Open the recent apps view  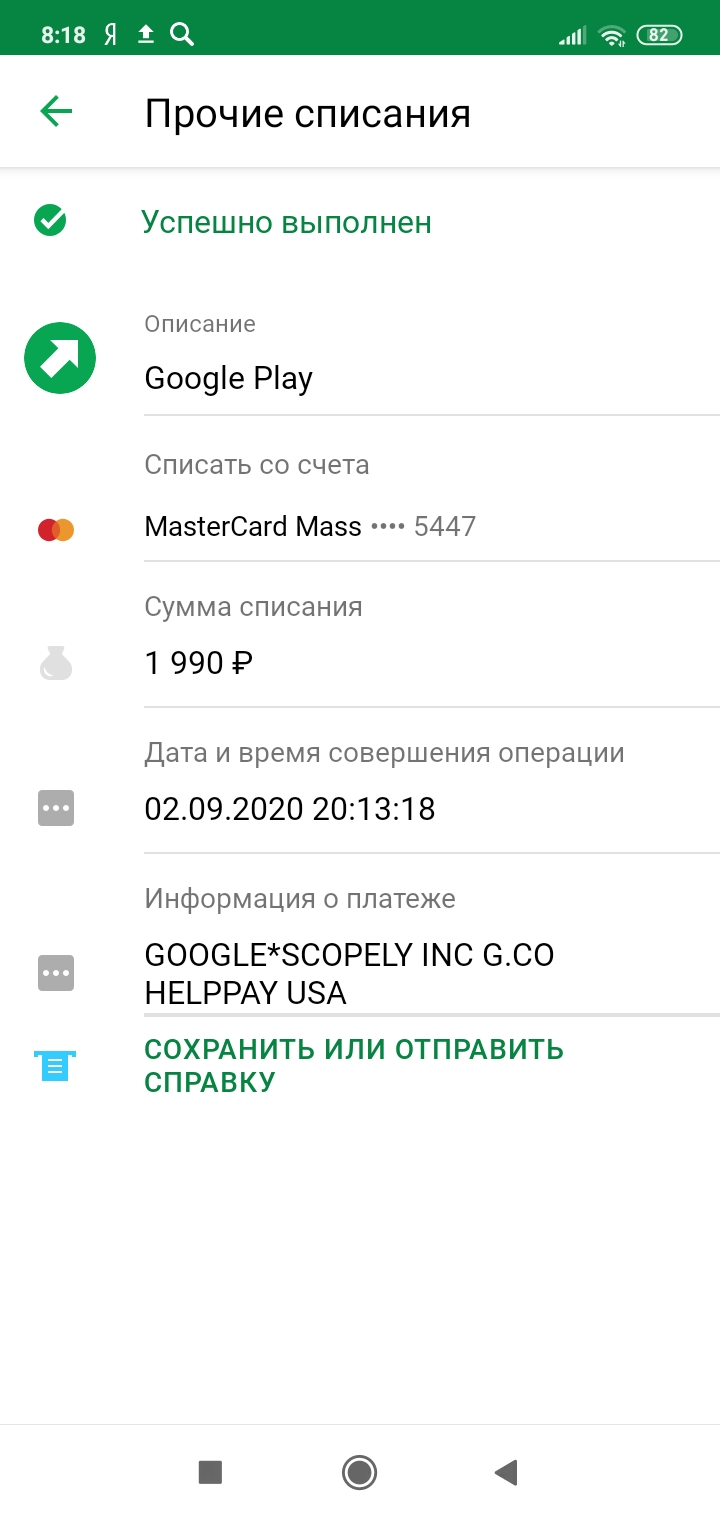click(x=210, y=1472)
